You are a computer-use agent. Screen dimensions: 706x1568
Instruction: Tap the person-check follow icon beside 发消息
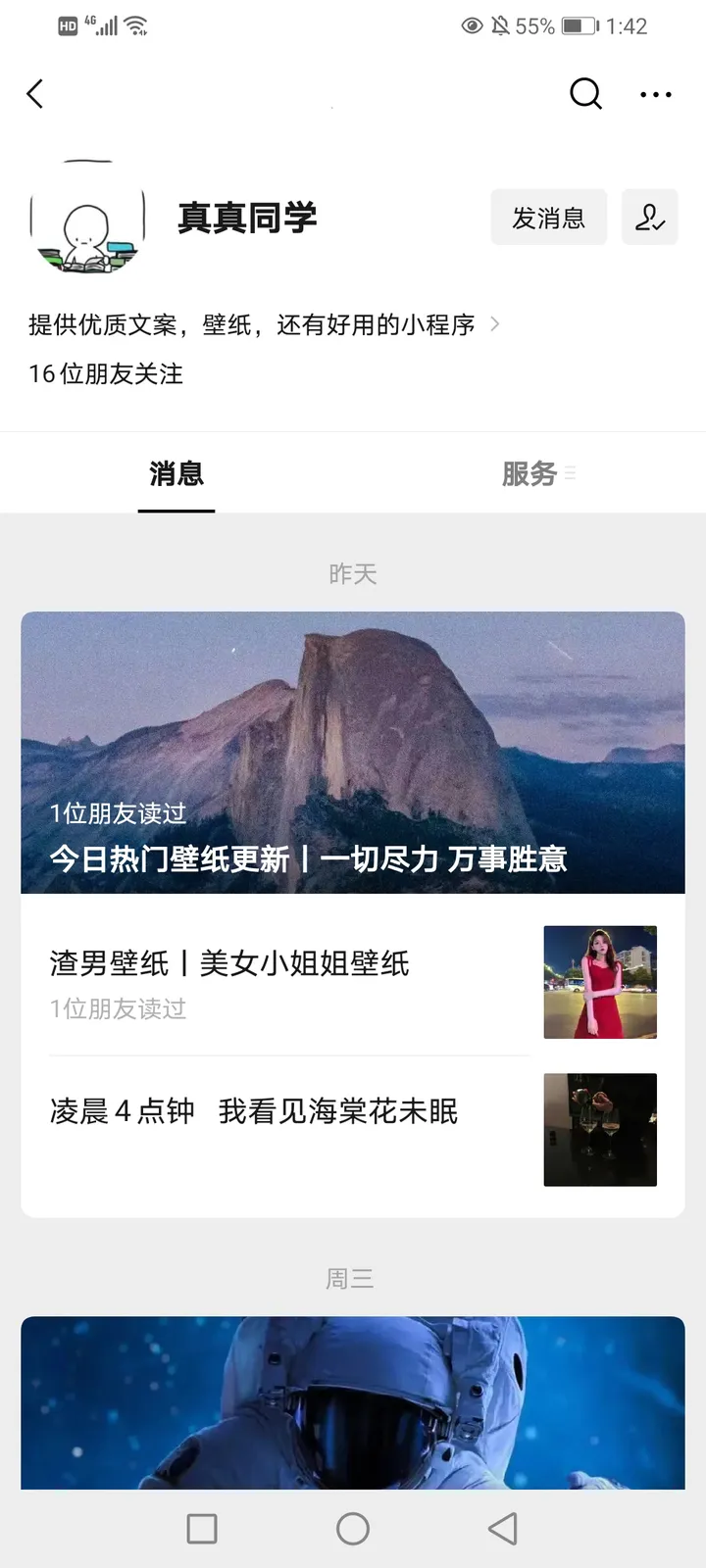click(x=649, y=218)
